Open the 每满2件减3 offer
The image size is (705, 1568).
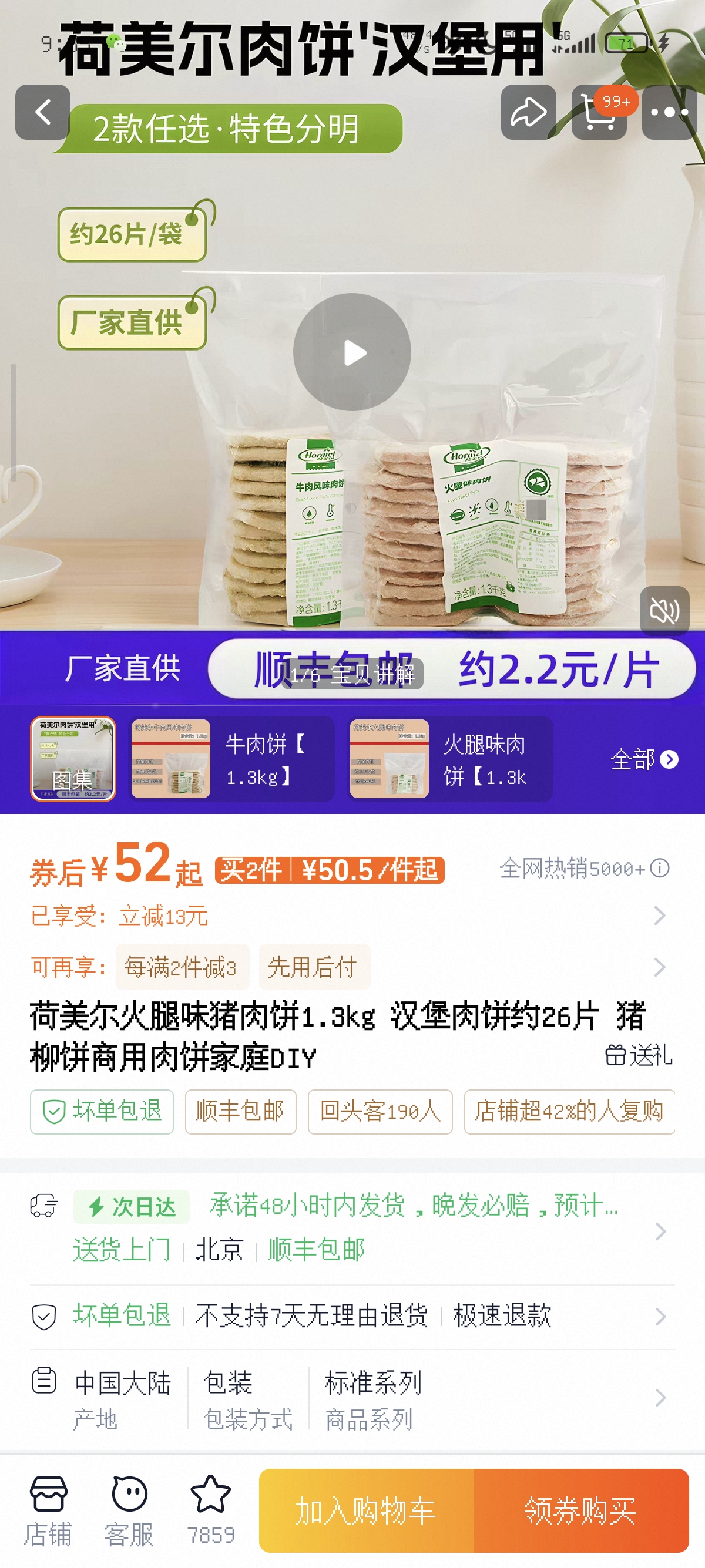(x=182, y=967)
